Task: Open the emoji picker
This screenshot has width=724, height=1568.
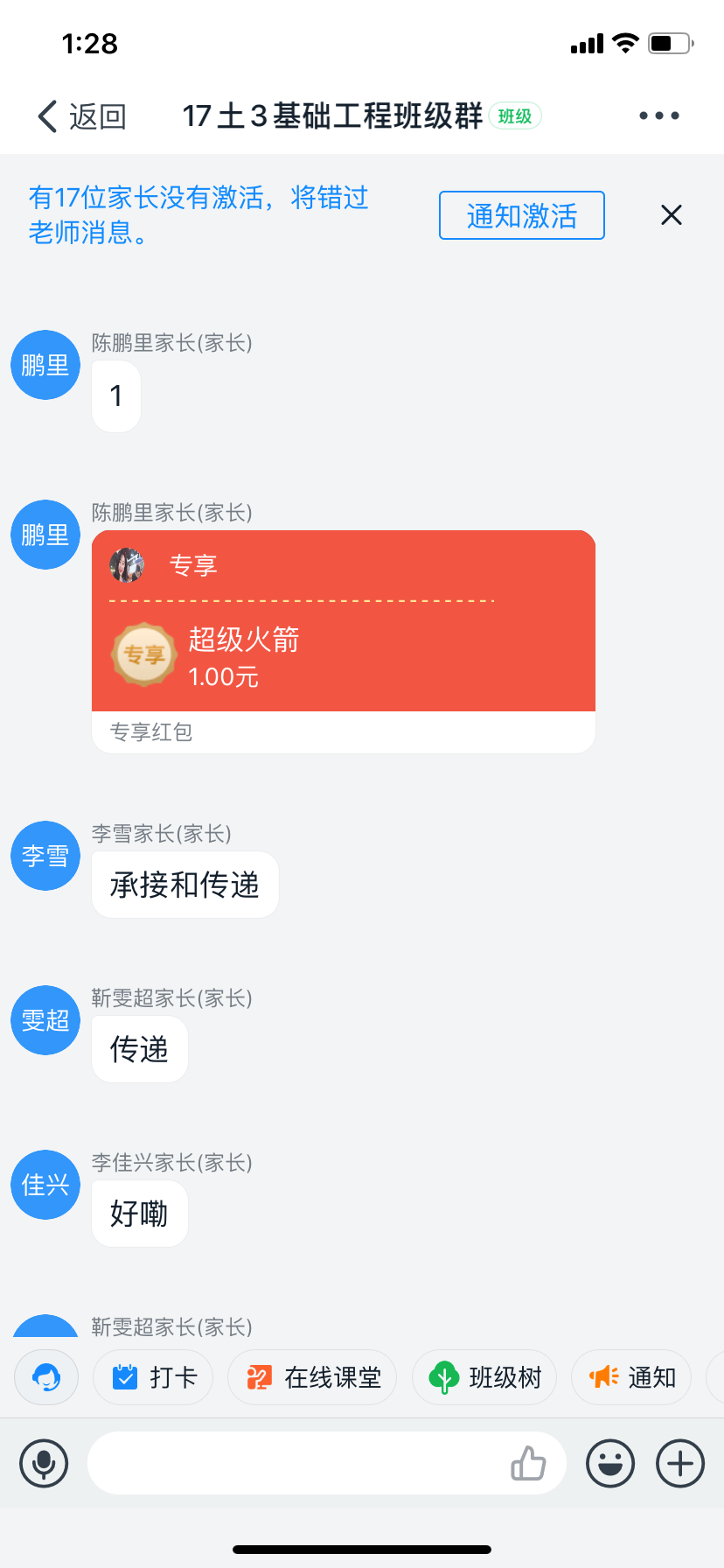Action: (x=610, y=1463)
